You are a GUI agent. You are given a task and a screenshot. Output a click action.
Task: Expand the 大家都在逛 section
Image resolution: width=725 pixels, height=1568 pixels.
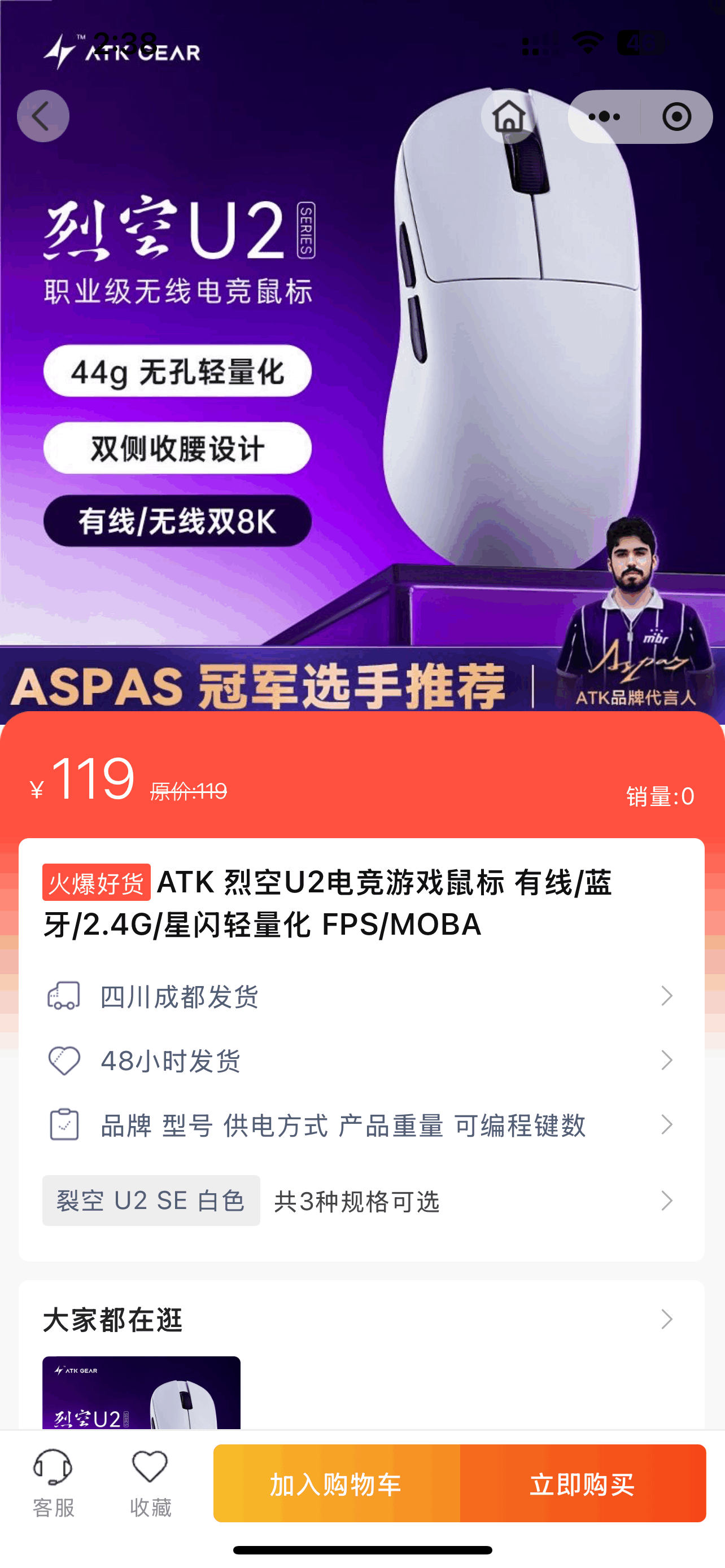click(x=667, y=1320)
